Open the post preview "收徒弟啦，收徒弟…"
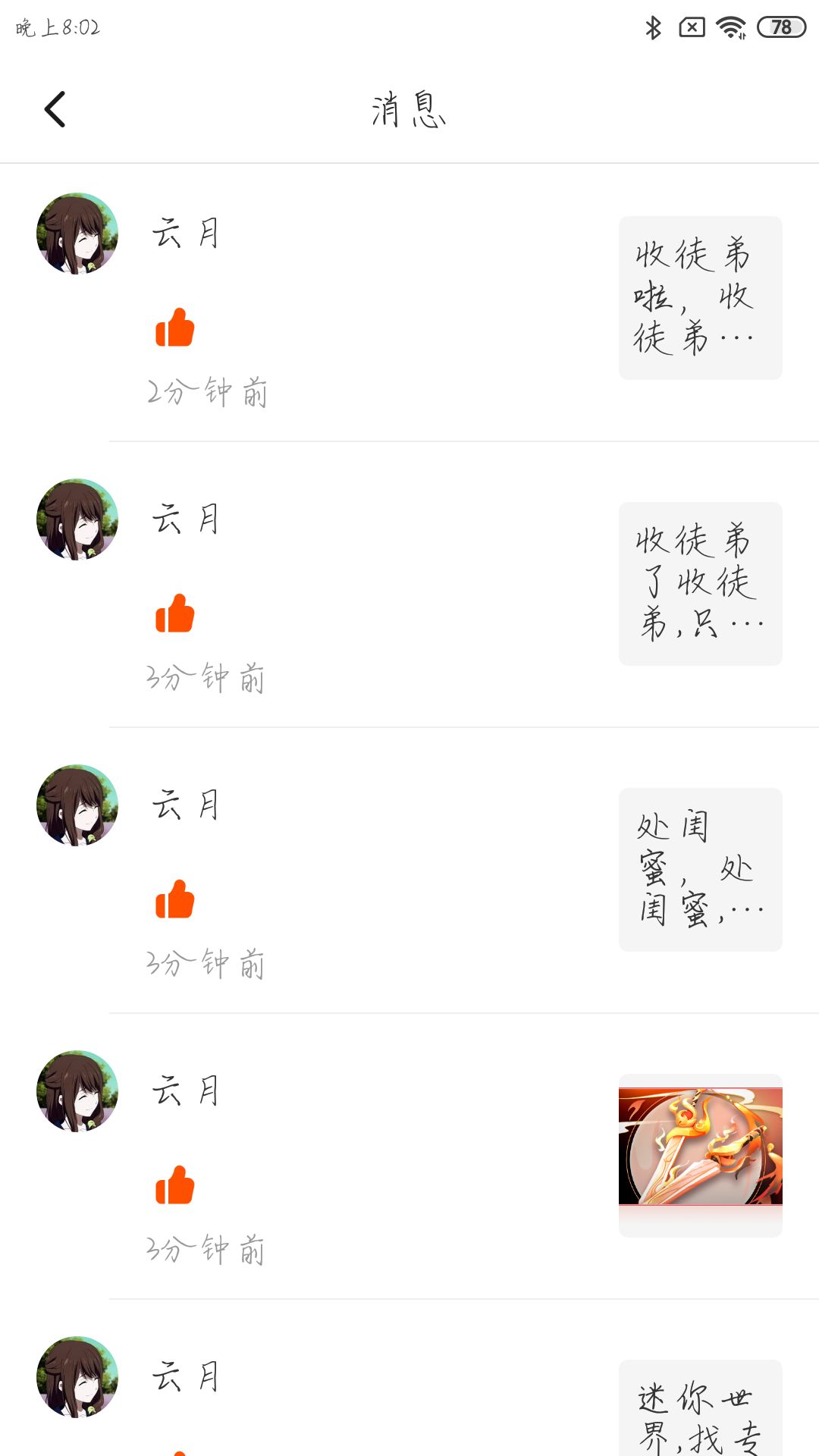 (x=700, y=297)
